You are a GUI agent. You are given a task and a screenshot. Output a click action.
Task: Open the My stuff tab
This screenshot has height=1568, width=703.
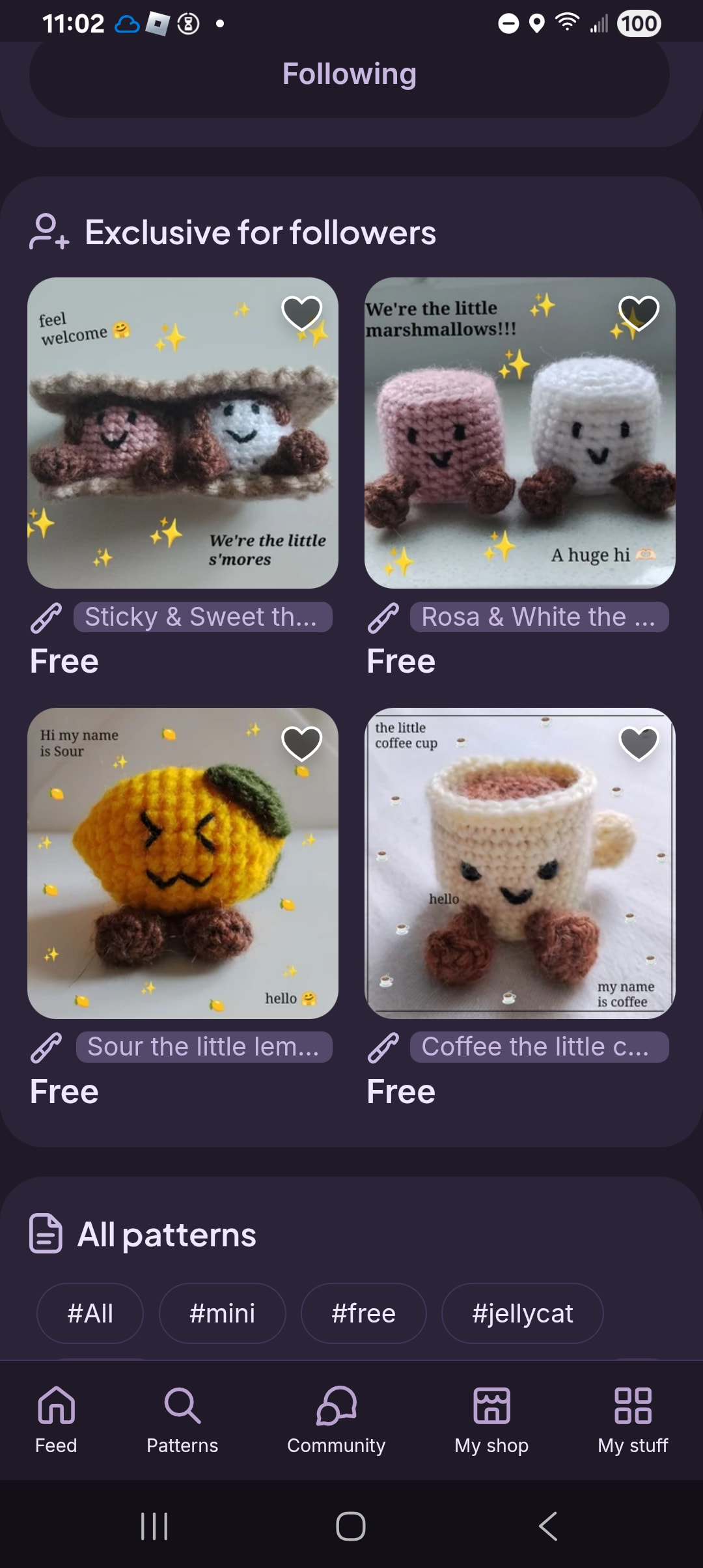click(633, 1420)
